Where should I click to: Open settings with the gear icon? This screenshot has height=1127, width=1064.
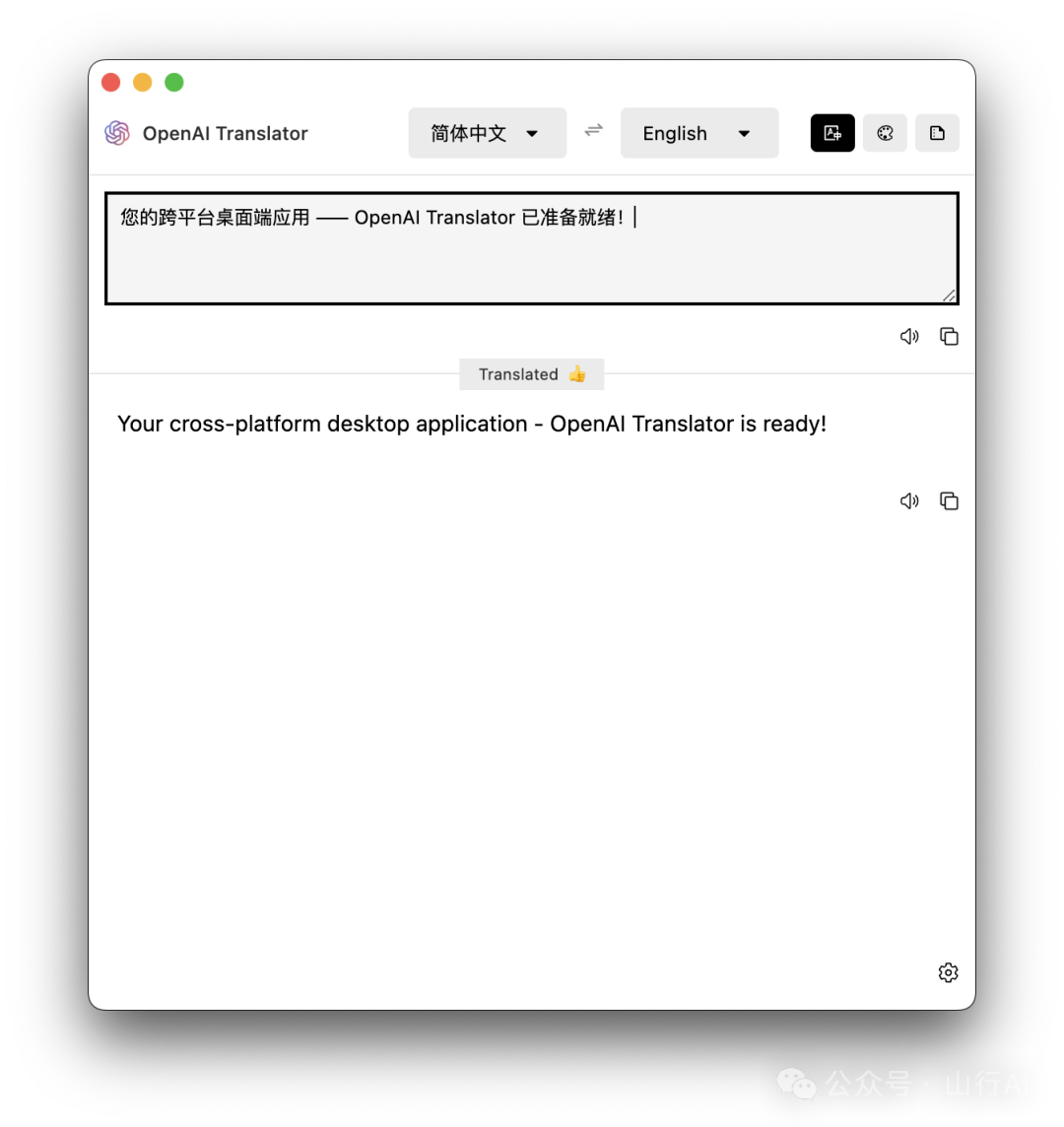point(948,972)
